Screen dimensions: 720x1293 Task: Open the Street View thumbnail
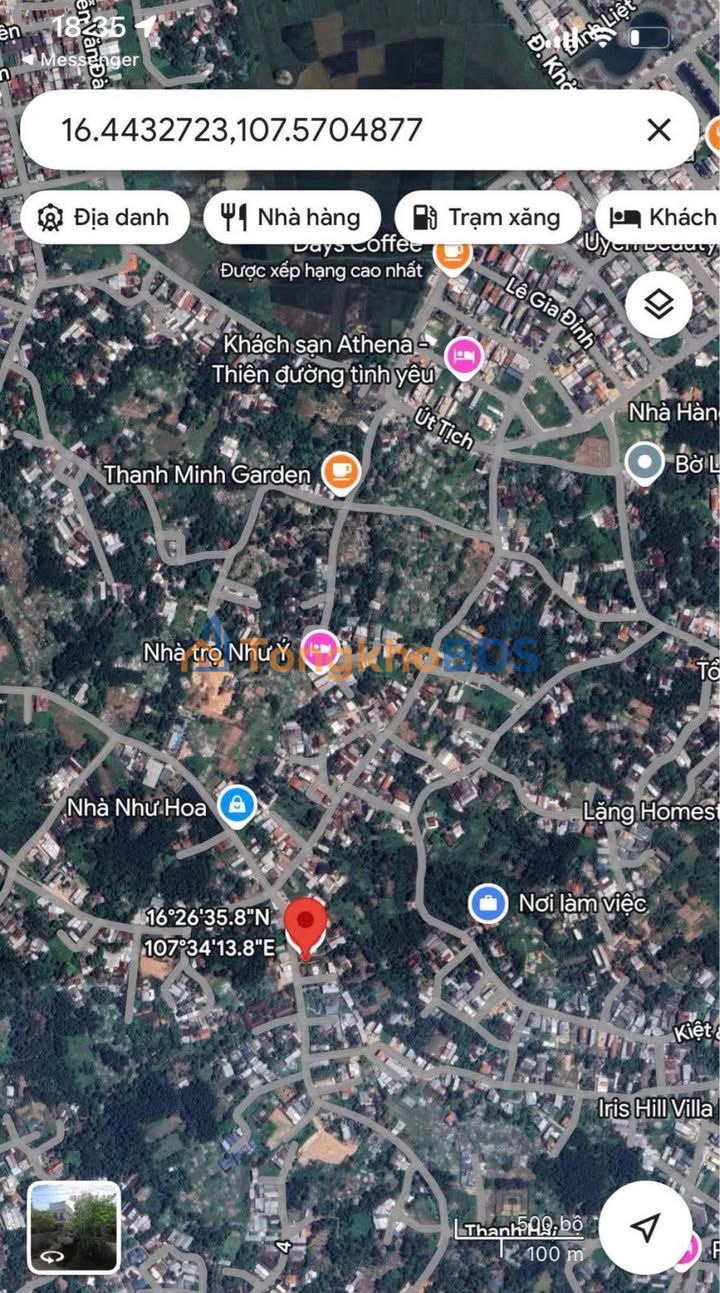(x=74, y=1227)
